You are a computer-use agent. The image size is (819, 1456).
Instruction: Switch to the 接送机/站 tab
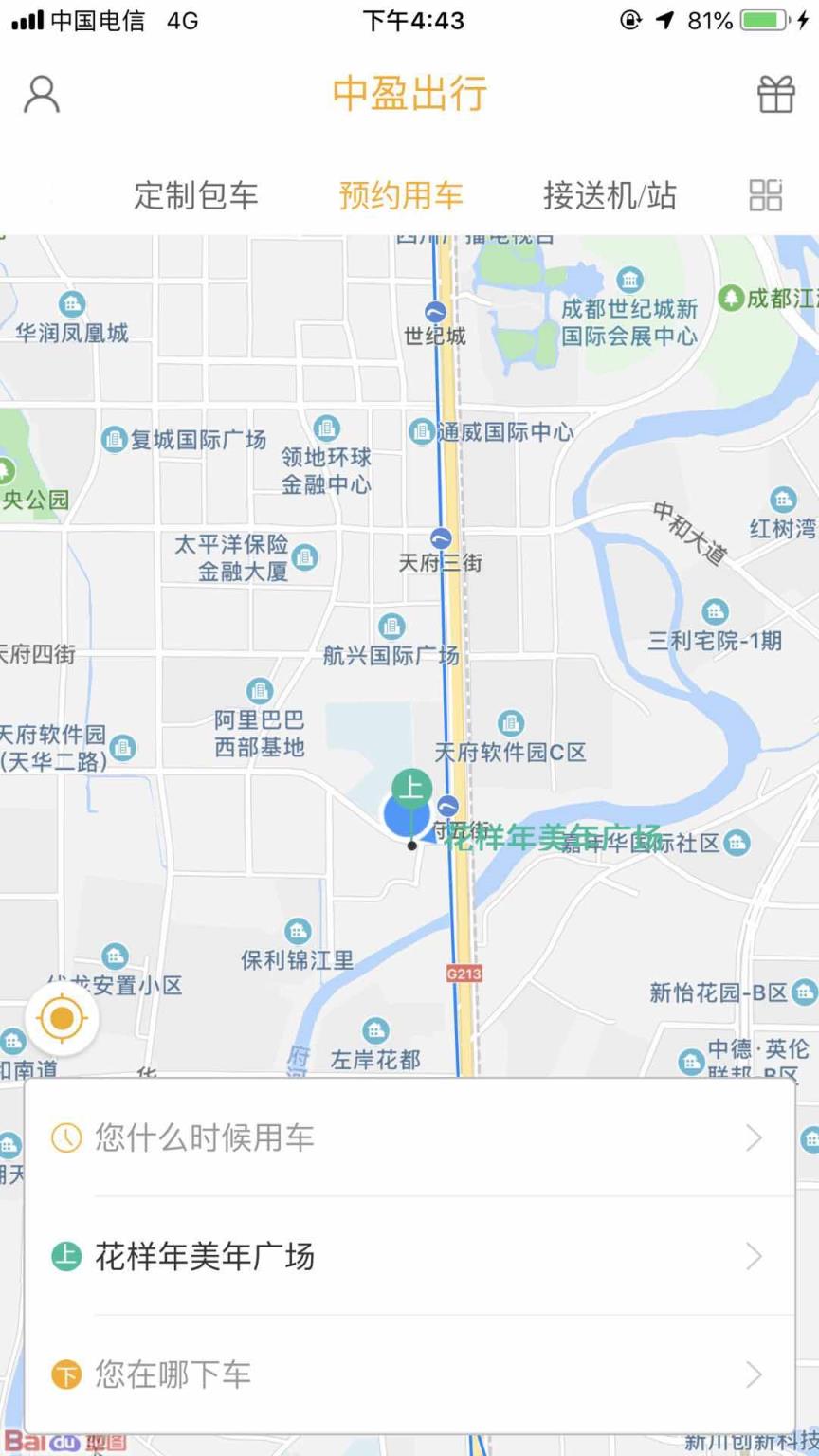click(x=610, y=194)
